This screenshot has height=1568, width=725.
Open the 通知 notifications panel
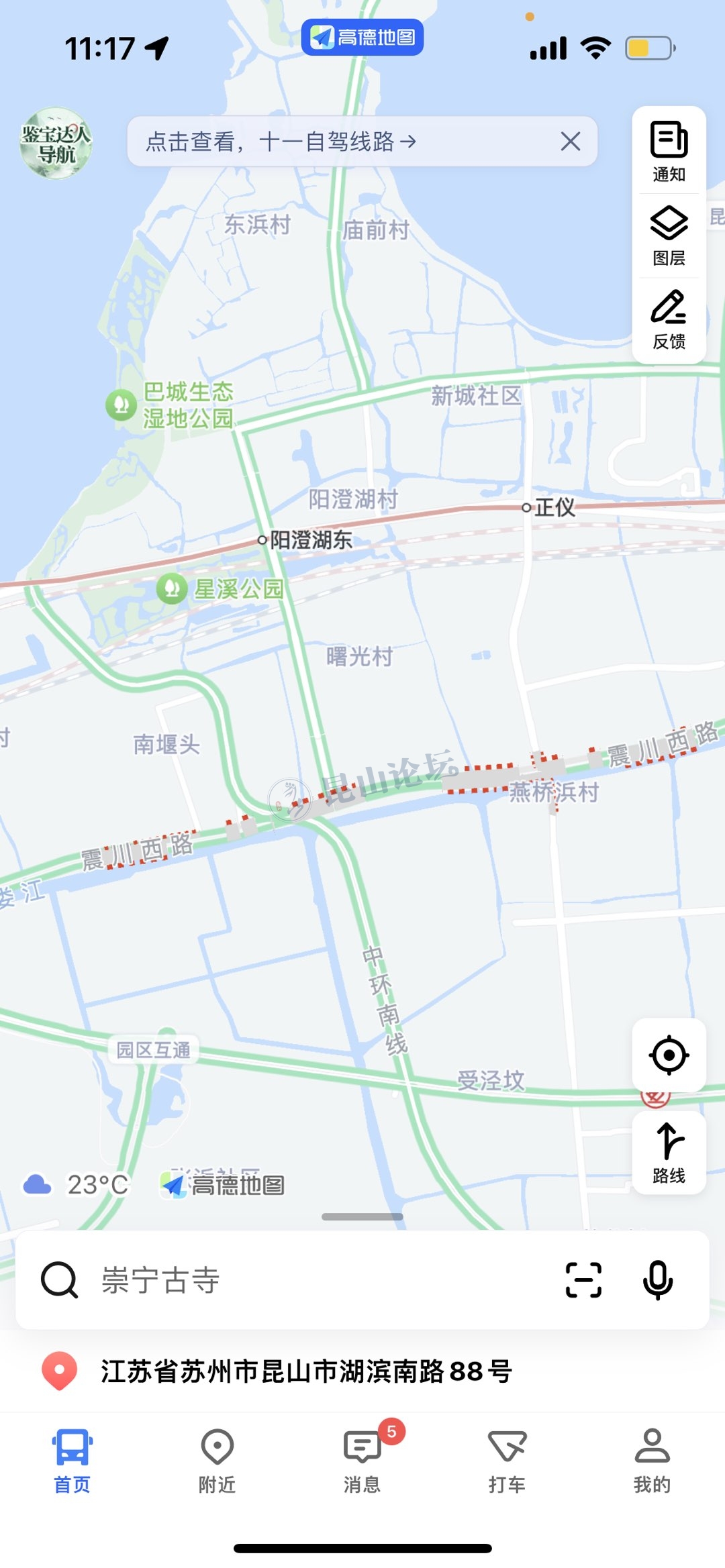click(x=669, y=152)
